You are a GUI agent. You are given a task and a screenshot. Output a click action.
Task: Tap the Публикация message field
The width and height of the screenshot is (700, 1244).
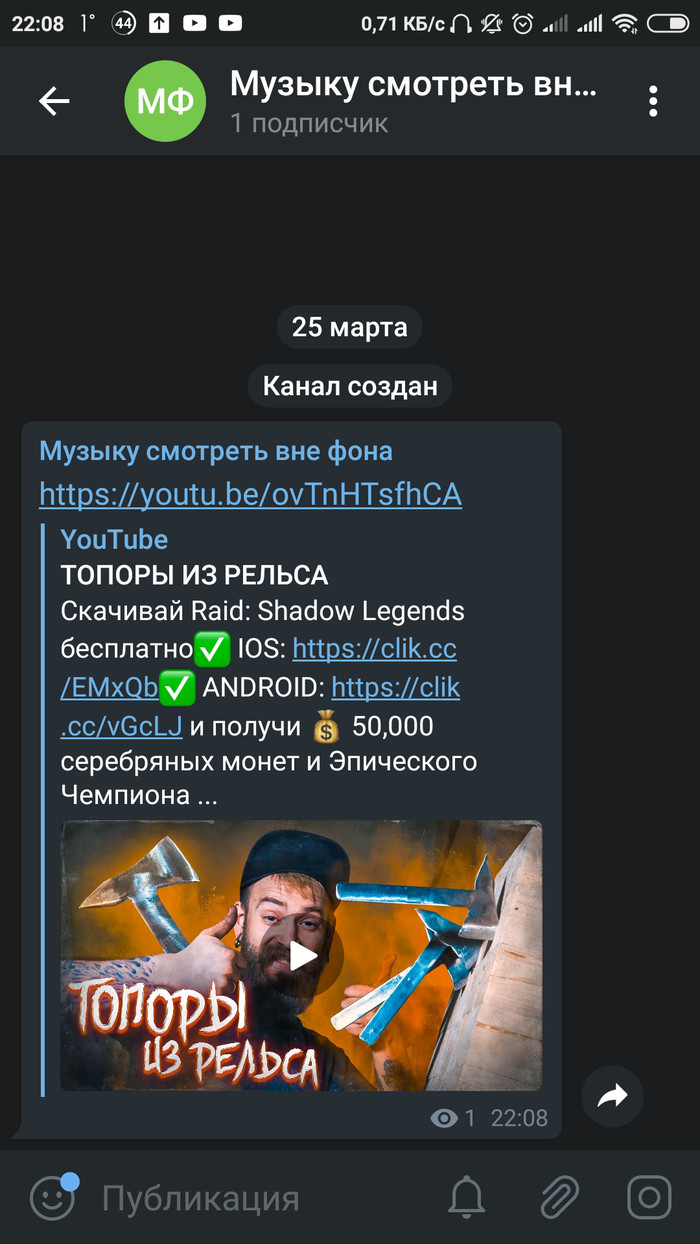[x=250, y=1198]
